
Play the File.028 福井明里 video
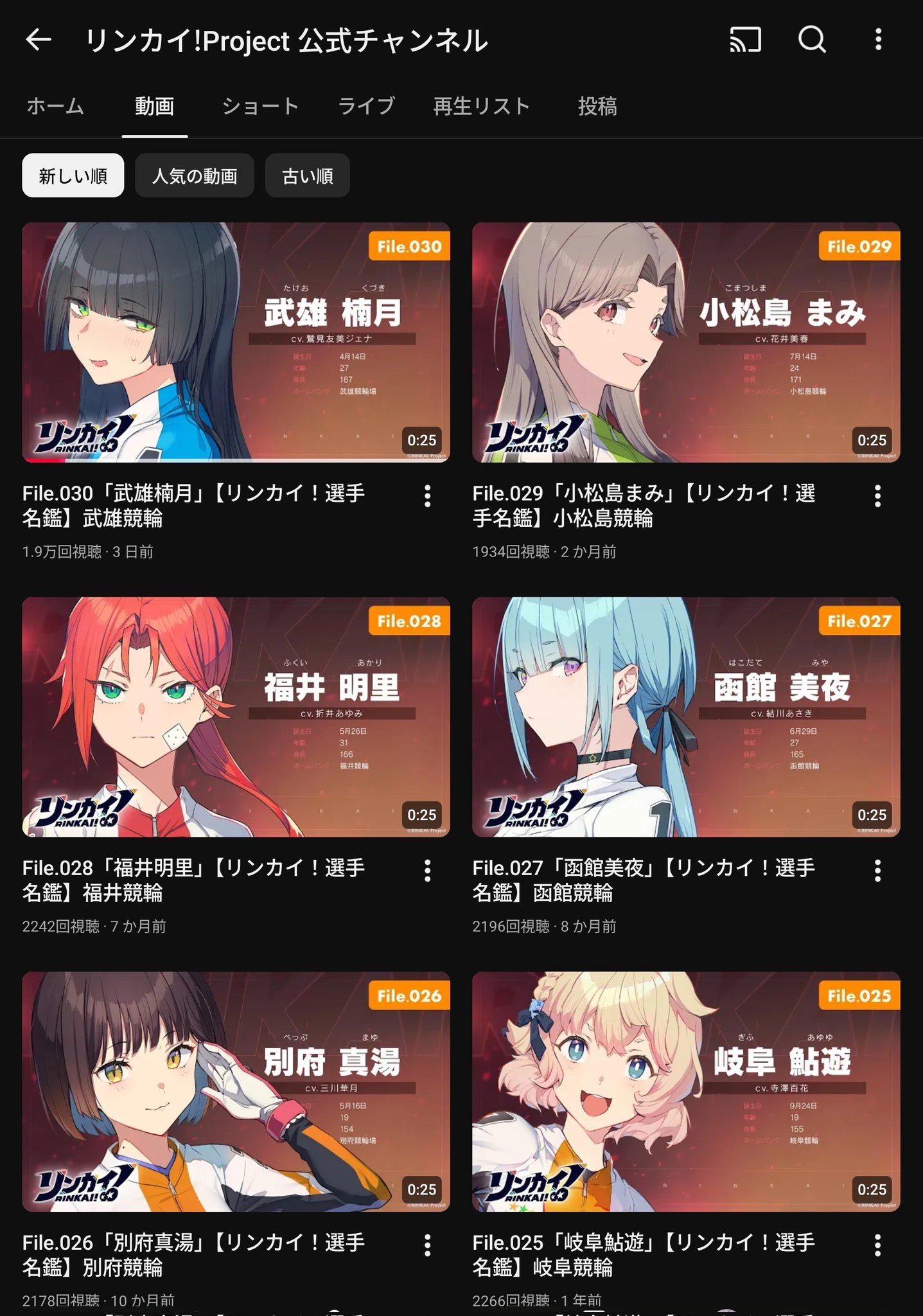point(236,716)
